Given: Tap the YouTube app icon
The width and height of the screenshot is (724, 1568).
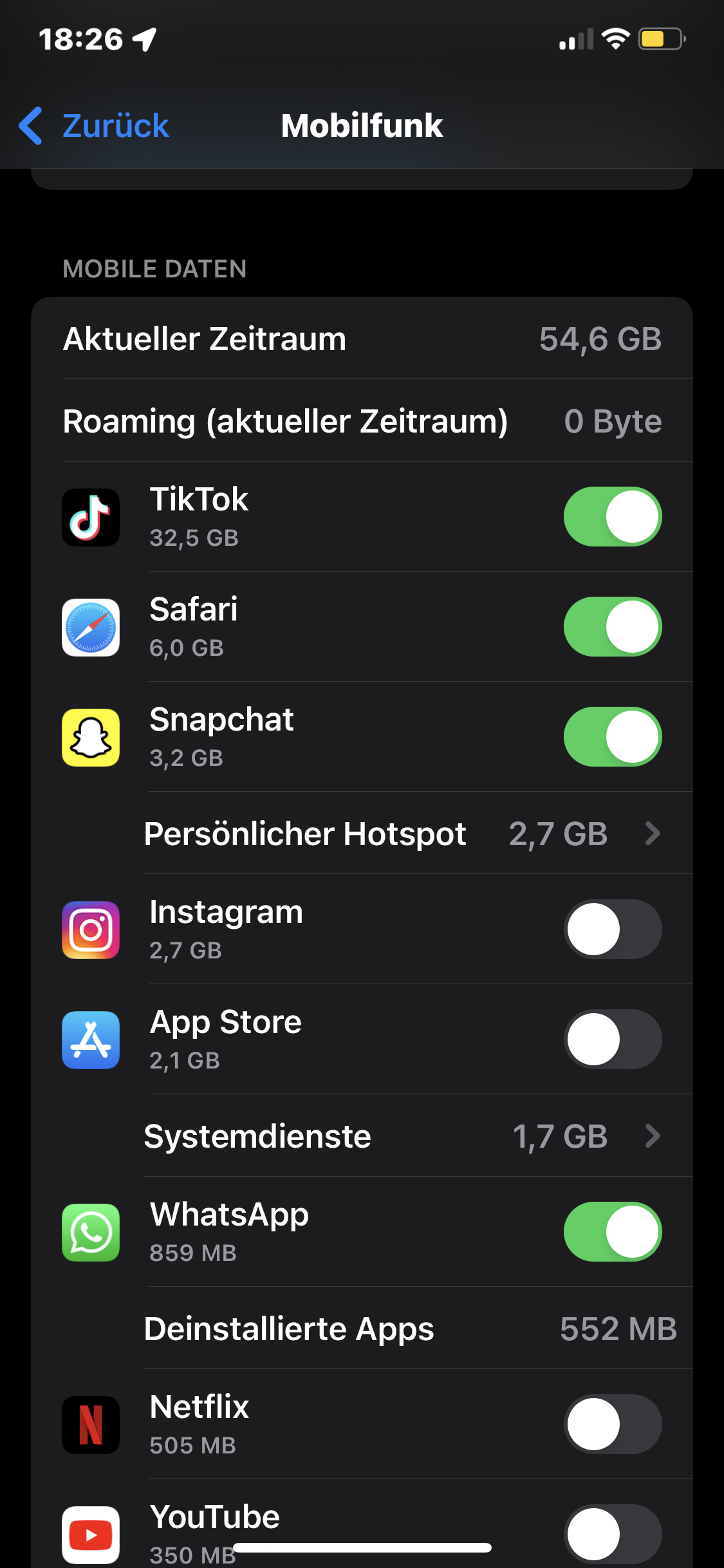Looking at the screenshot, I should point(90,1536).
